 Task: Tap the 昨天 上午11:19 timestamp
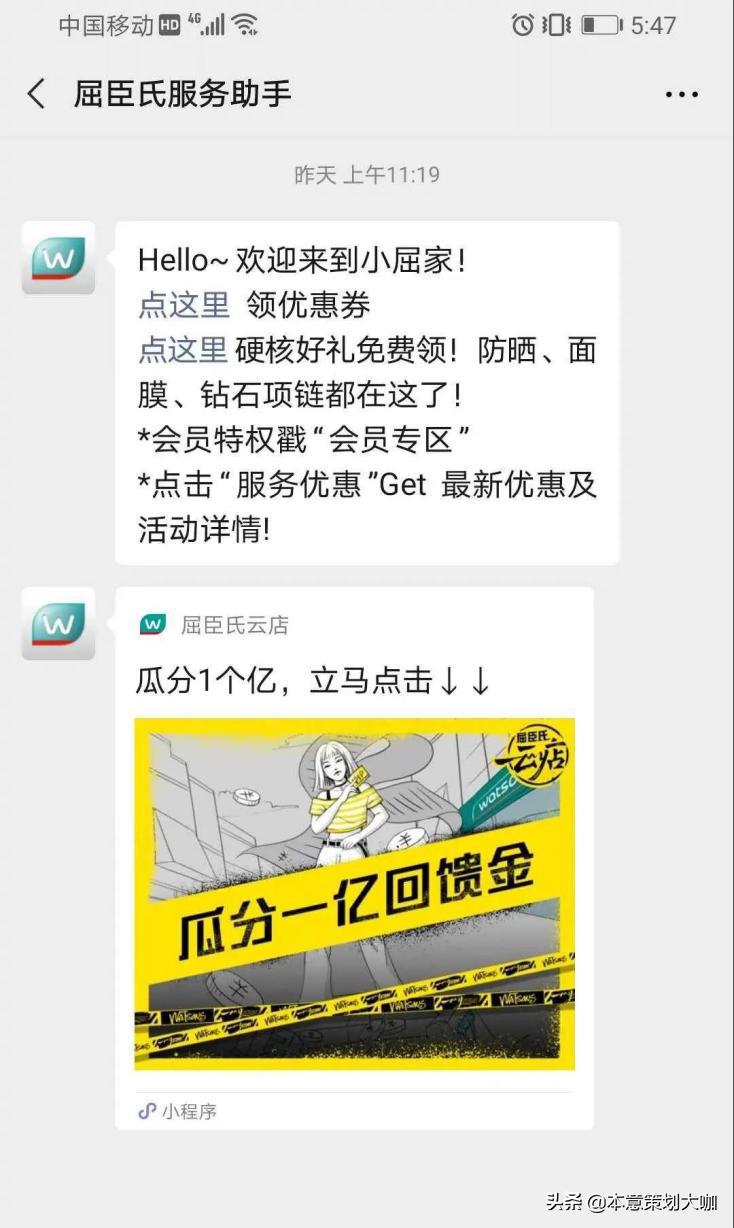pyautogui.click(x=367, y=174)
